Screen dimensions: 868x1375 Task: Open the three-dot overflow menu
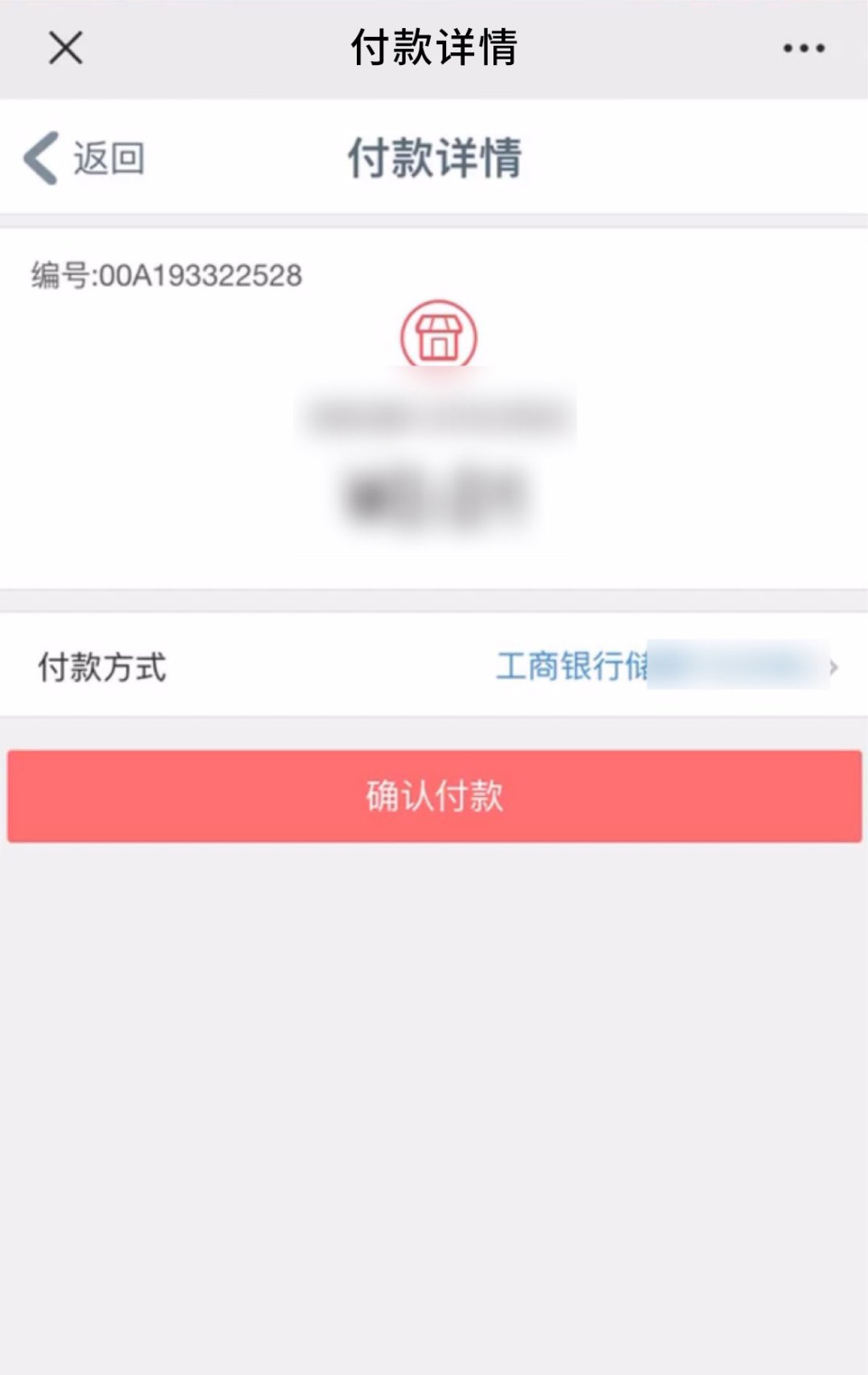803,48
